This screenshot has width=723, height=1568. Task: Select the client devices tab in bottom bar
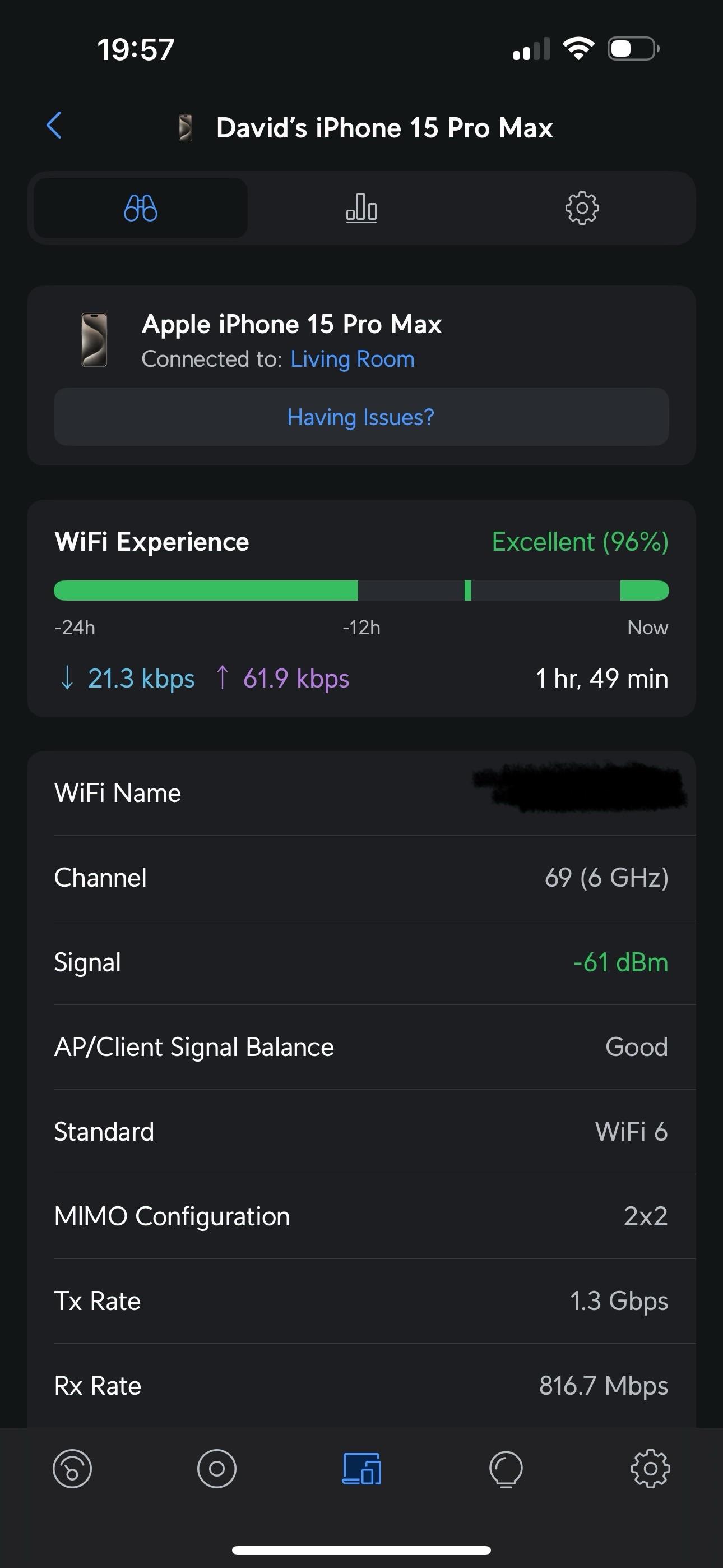[x=361, y=1469]
